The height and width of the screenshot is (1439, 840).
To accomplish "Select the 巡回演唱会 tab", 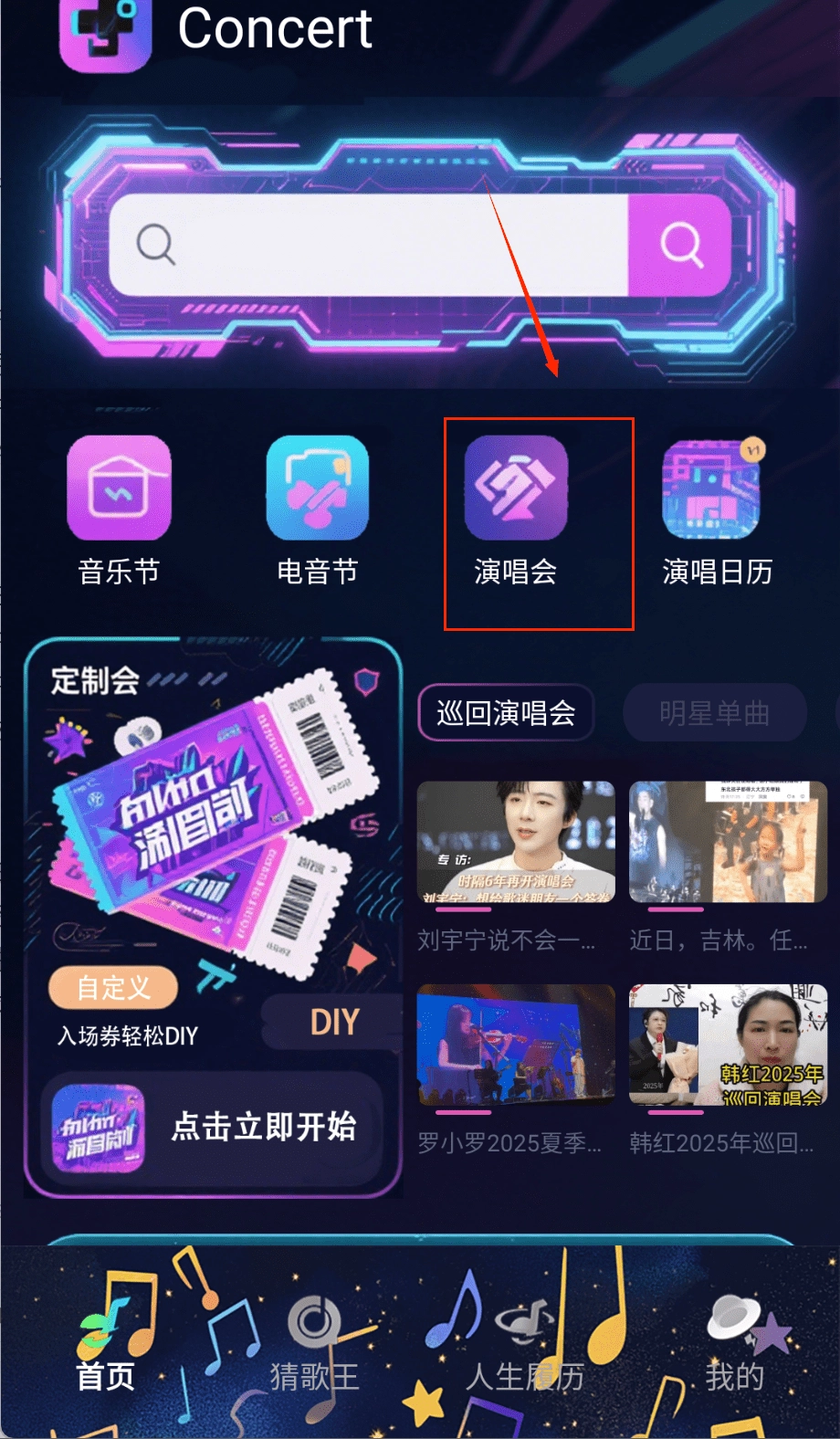I will (506, 713).
